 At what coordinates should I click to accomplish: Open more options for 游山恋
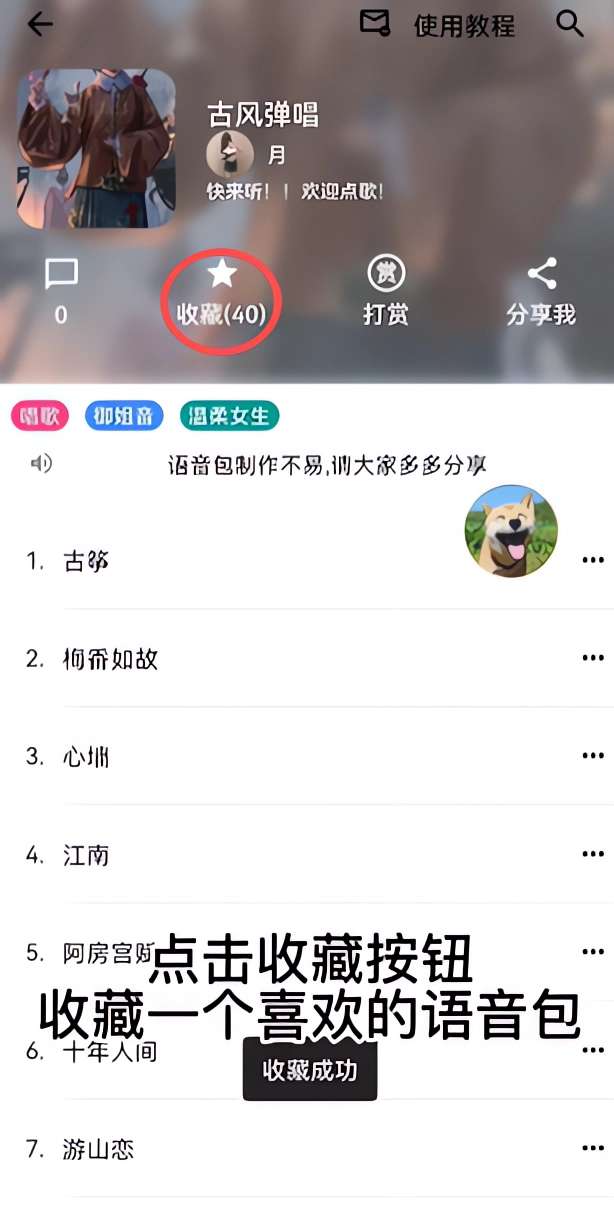click(x=592, y=1149)
